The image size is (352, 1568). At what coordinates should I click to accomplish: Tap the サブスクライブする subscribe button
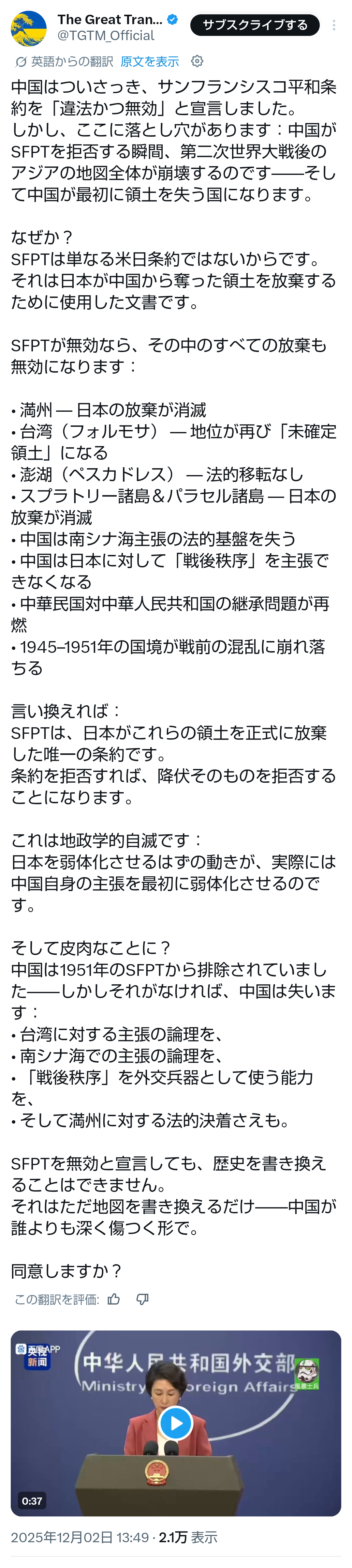(255, 25)
